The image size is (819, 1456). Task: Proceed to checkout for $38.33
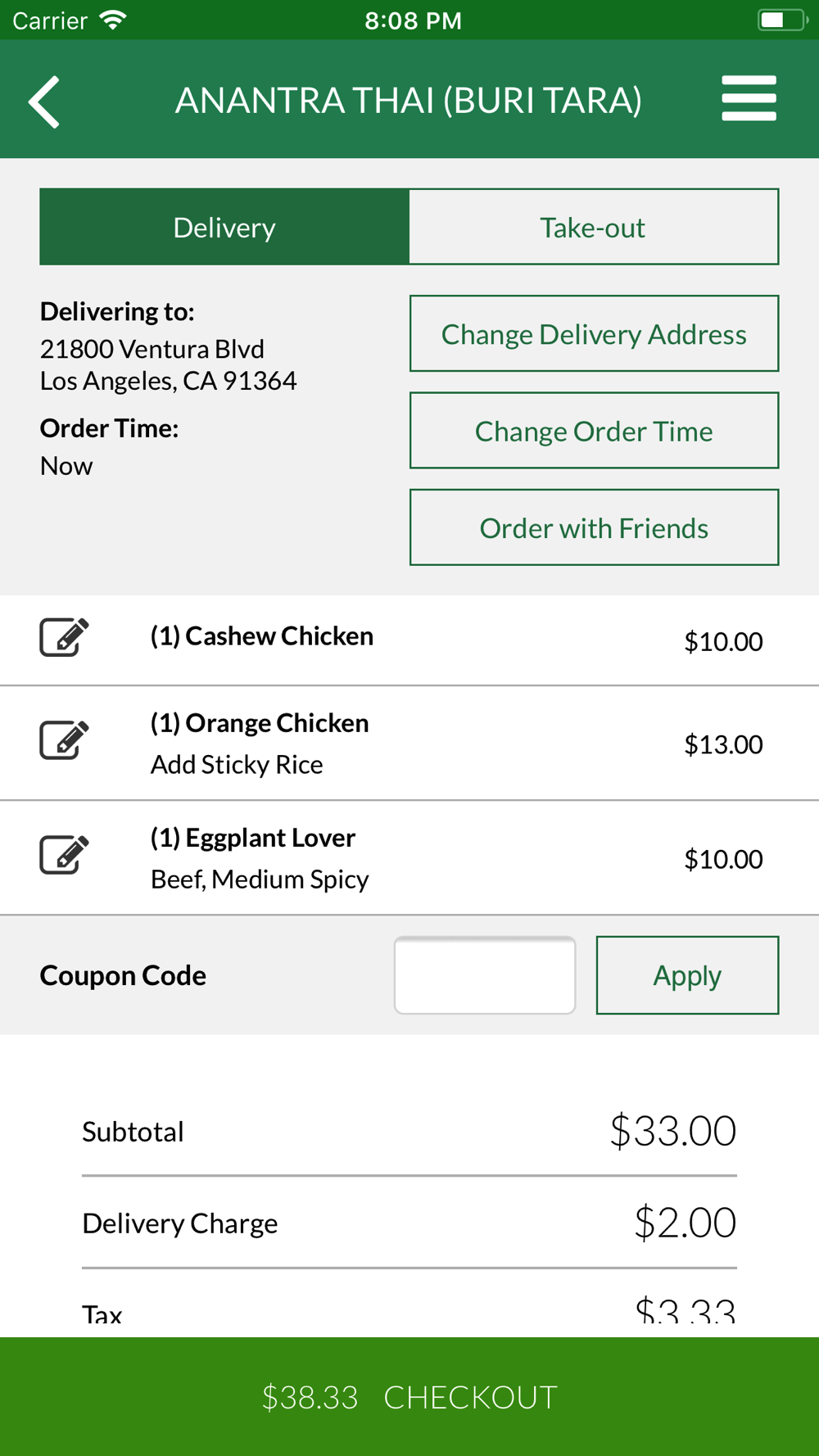[409, 1397]
